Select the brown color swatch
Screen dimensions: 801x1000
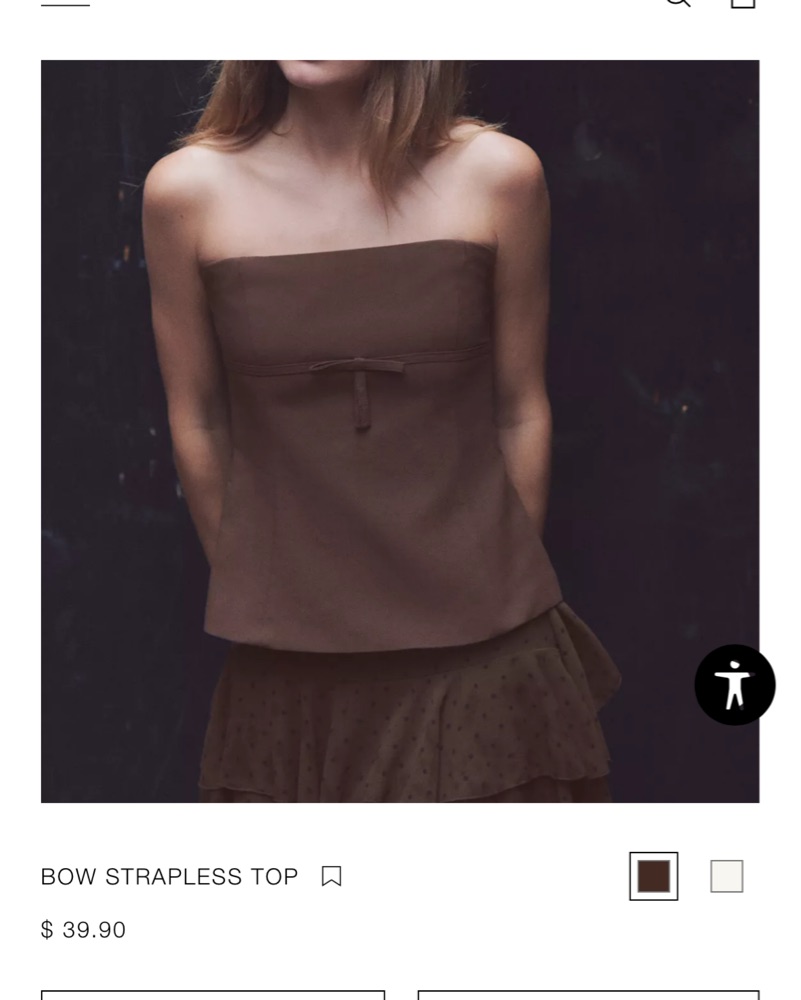(653, 876)
